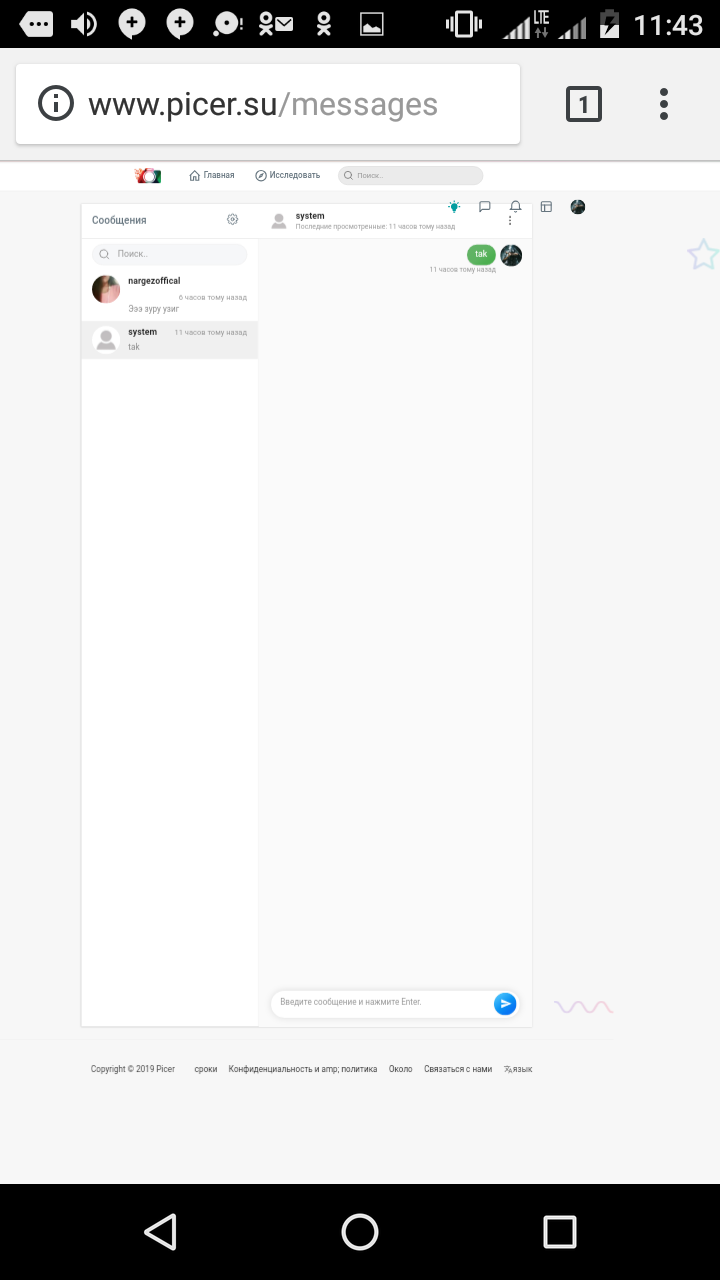Toggle the lightbulb night mode icon

454,207
